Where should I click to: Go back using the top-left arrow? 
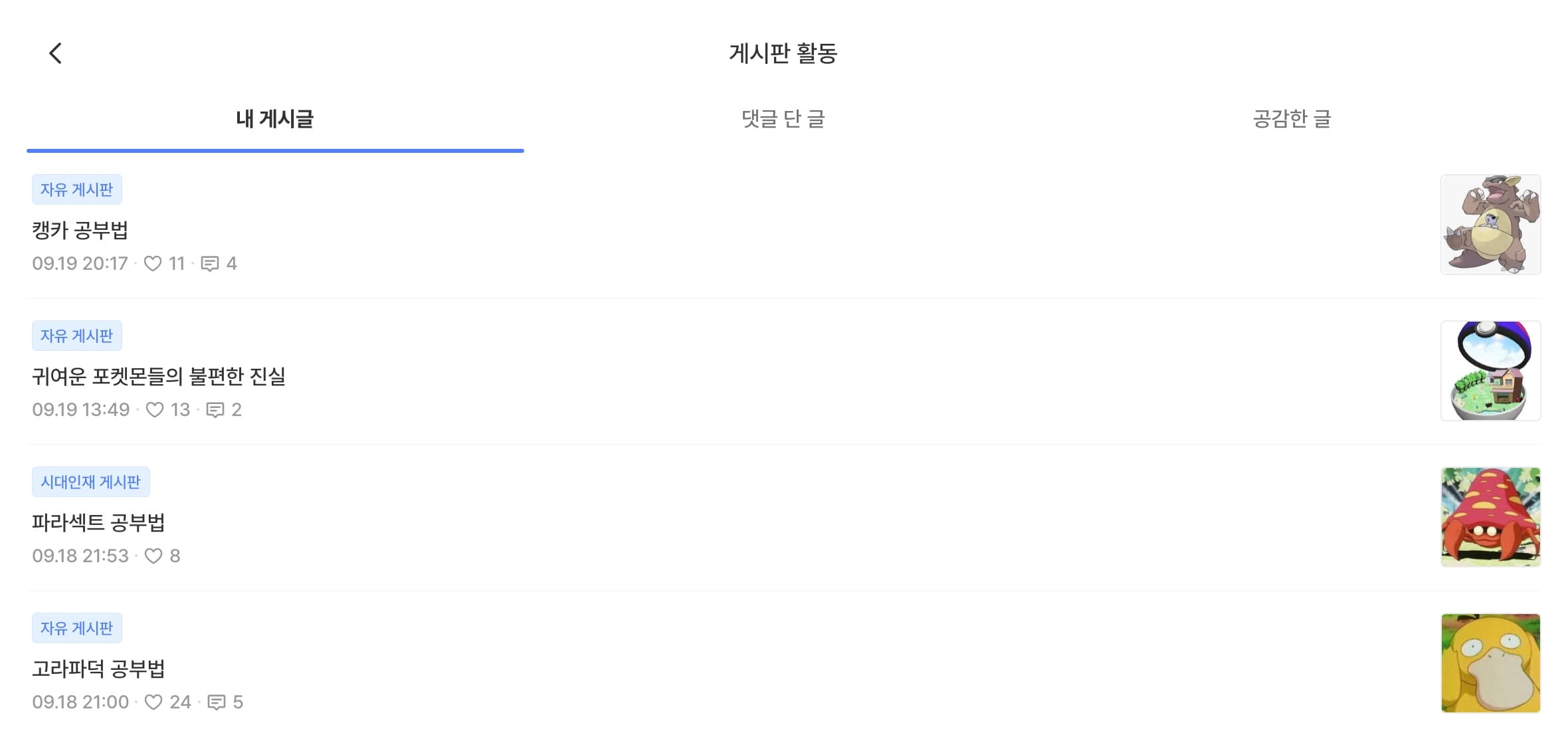(x=56, y=53)
